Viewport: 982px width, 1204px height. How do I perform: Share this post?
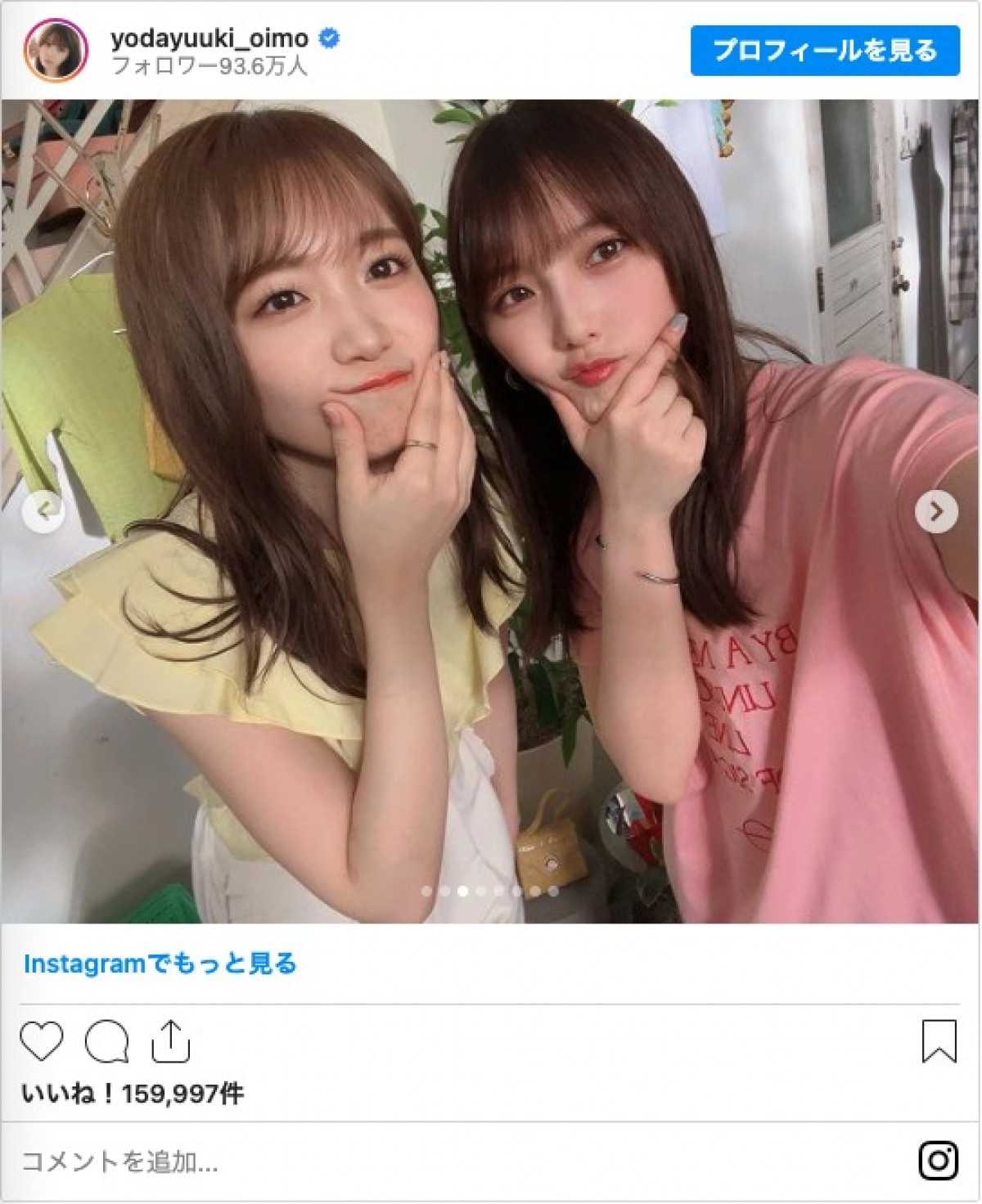point(171,1041)
